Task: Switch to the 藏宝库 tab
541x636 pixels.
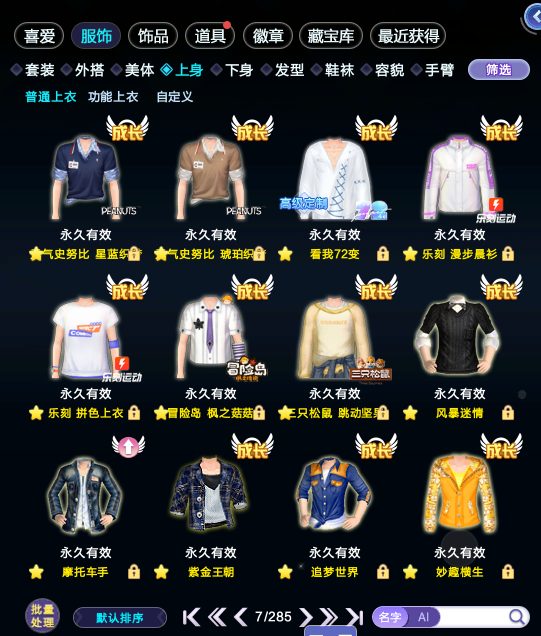Action: (331, 36)
